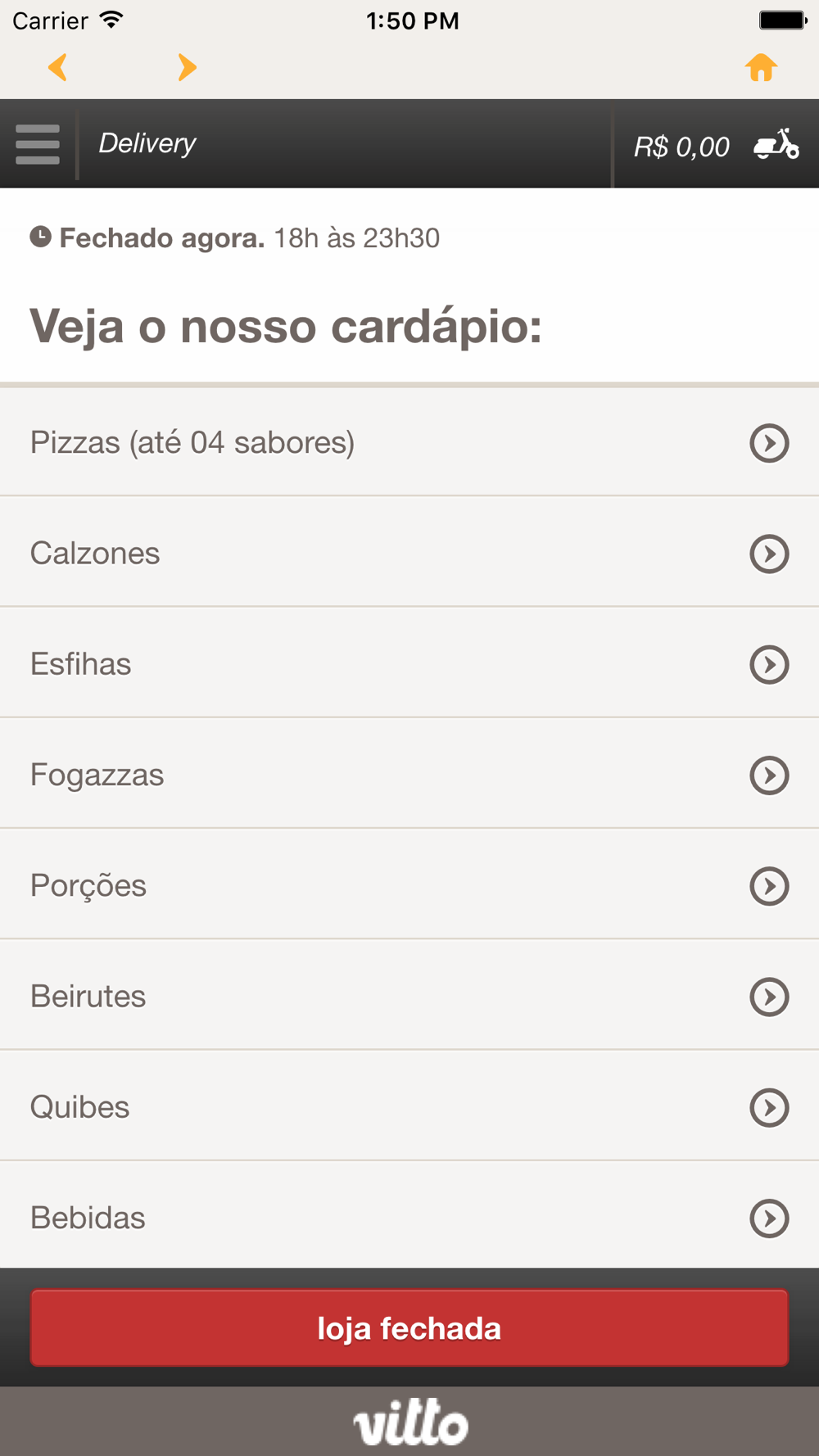
Task: Open the delivery cart showing R$ 0,00
Action: tap(717, 145)
